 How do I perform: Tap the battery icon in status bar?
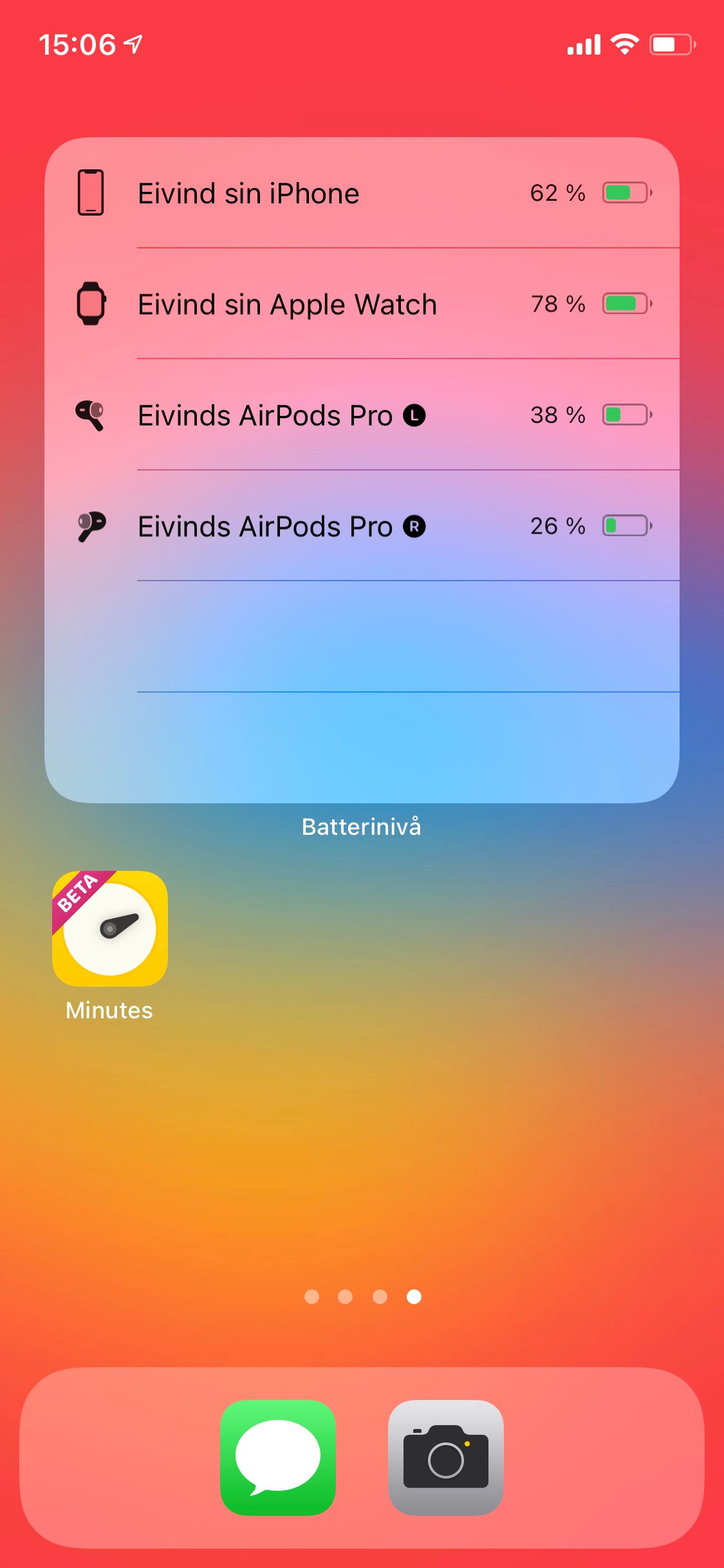tap(670, 44)
